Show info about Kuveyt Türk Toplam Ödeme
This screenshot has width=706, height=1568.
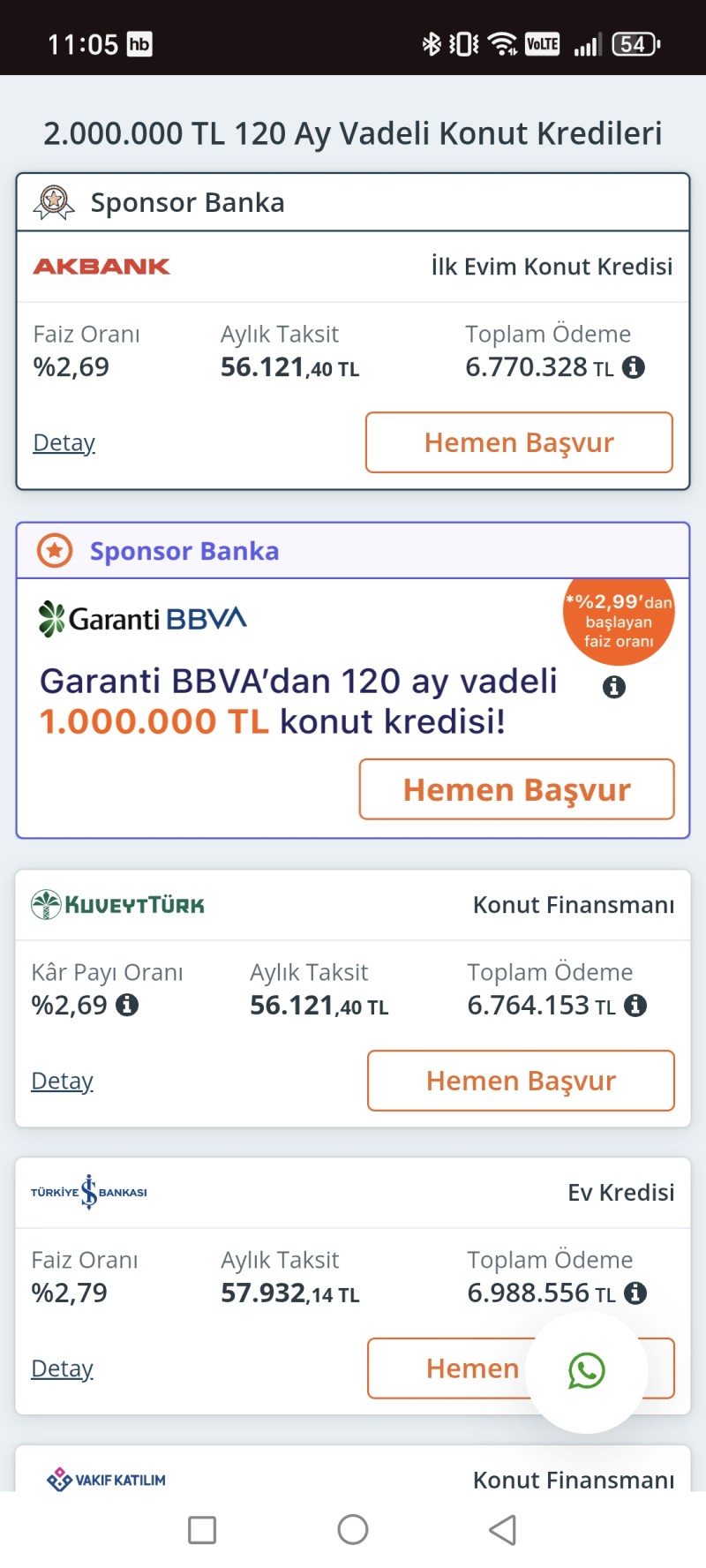635,1005
